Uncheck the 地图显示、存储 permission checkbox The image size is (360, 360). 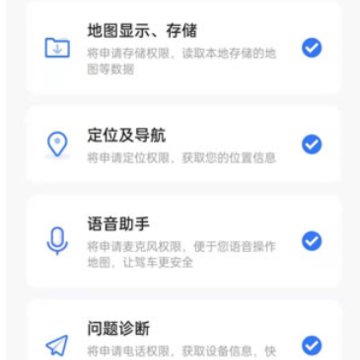coord(312,48)
